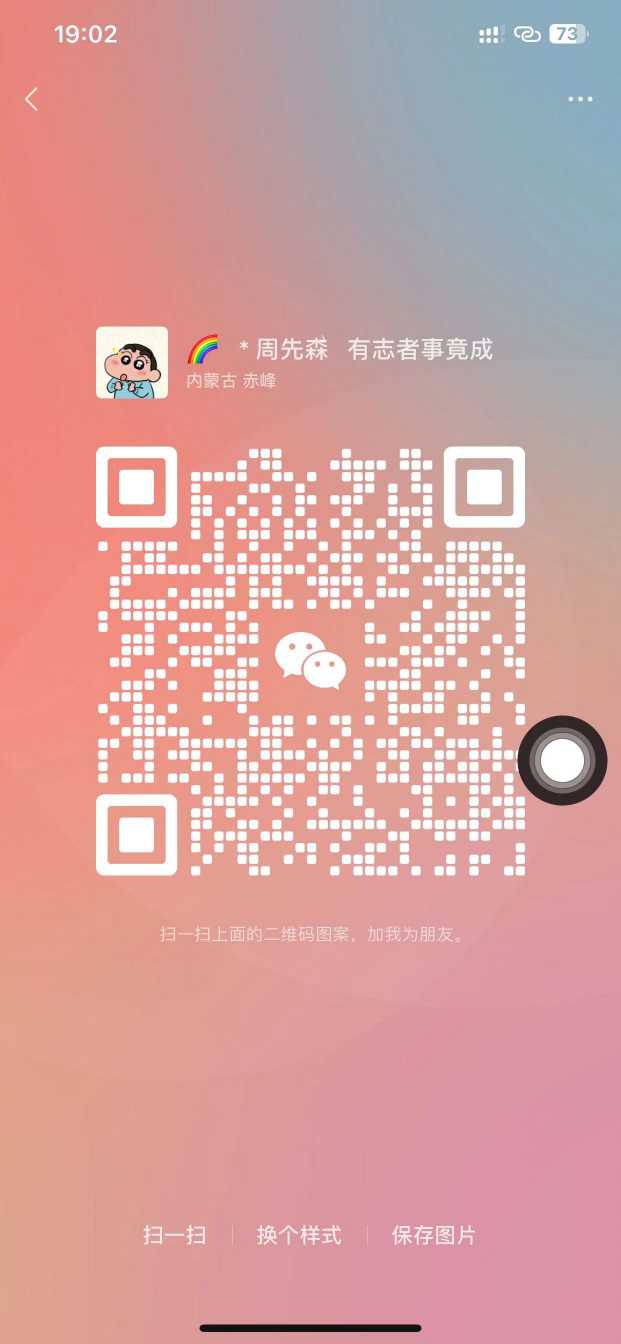This screenshot has height=1344, width=621.
Task: Tap 保存图片 to save the image
Action: click(433, 1235)
